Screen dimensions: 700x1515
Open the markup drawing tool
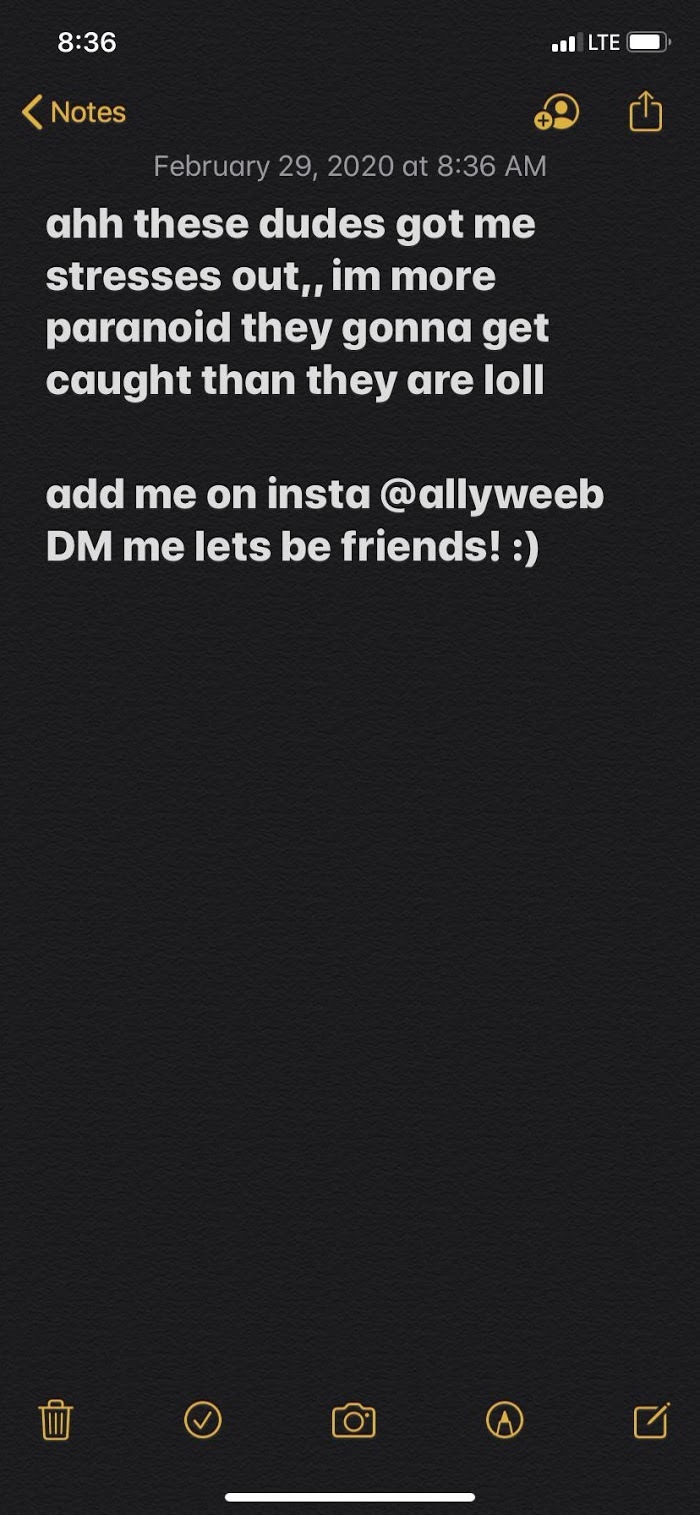tap(504, 1420)
